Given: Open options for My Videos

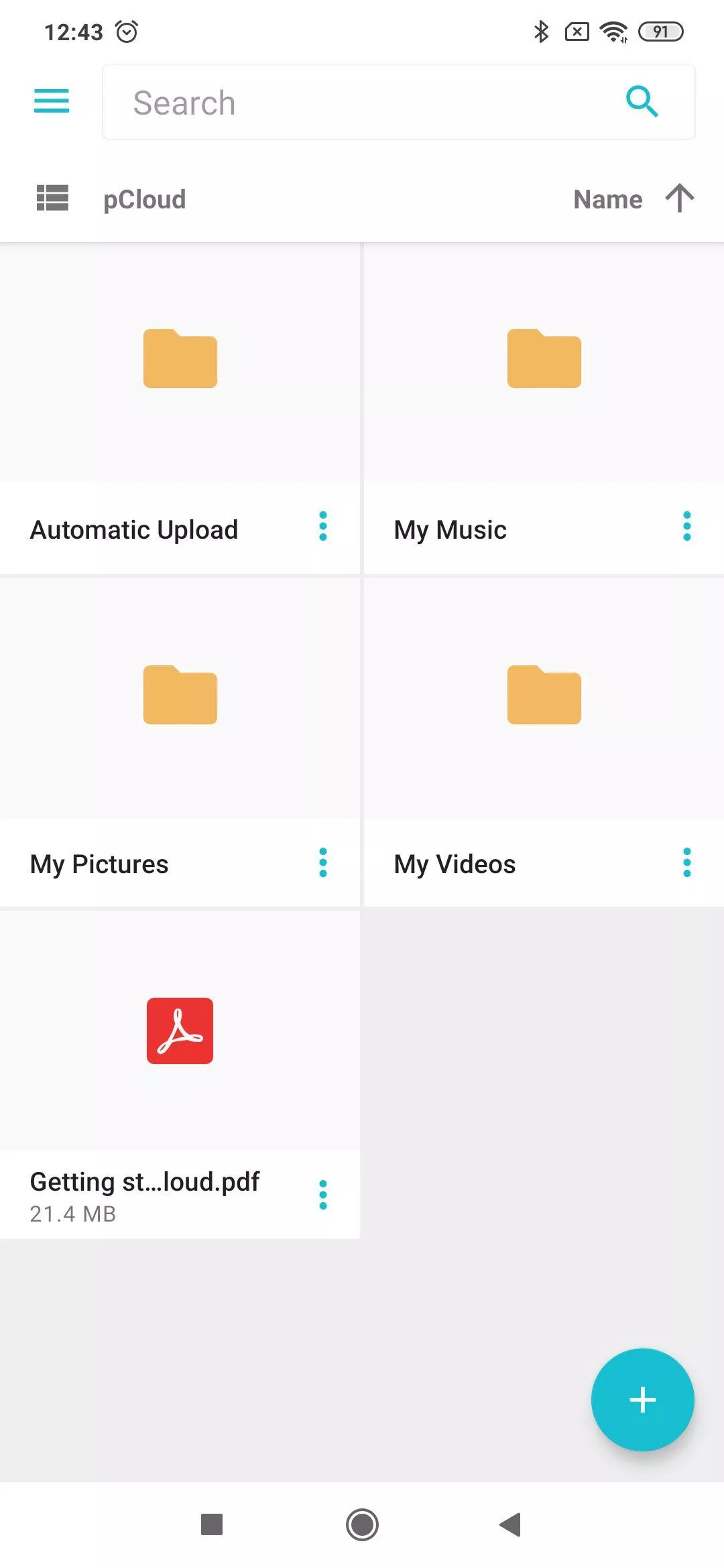Looking at the screenshot, I should pos(687,862).
